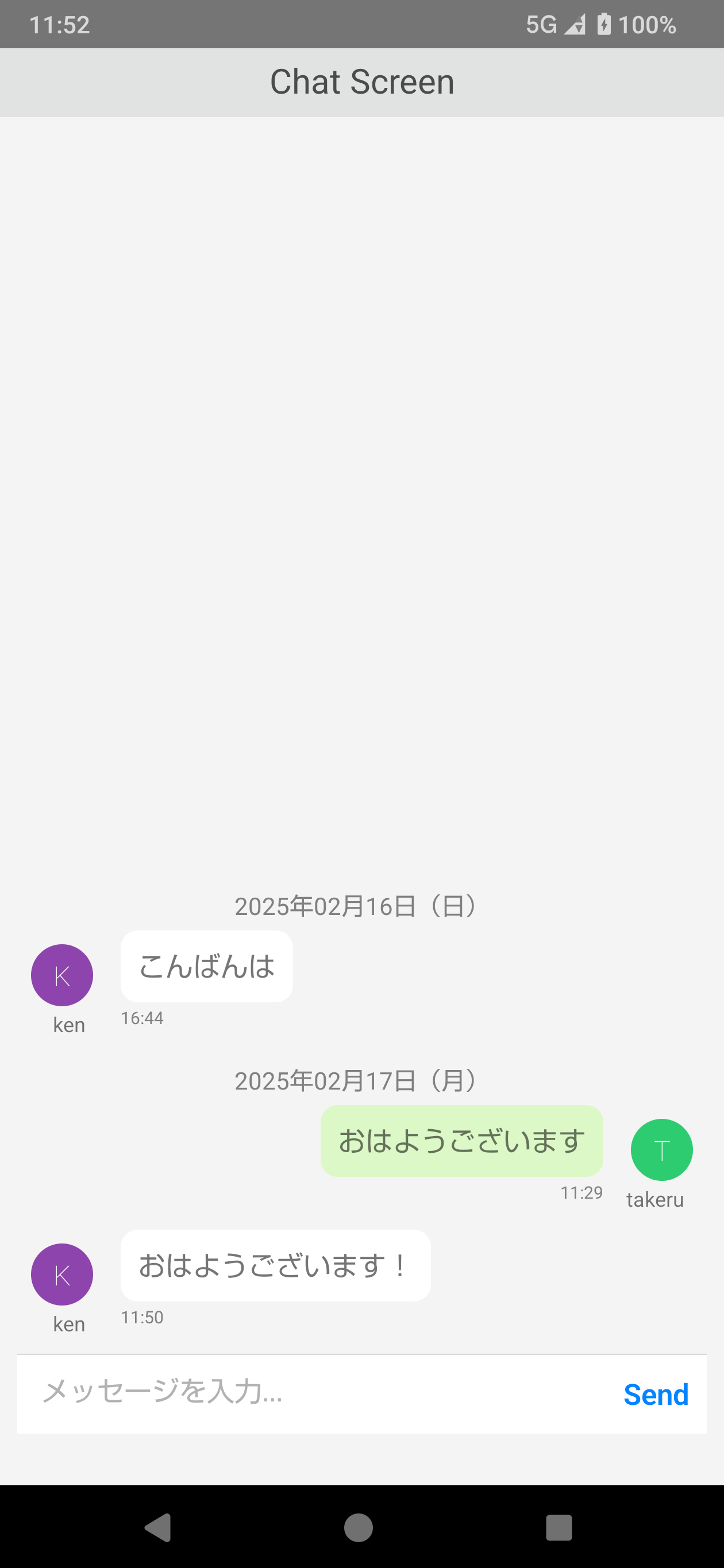Select the 11:29 timestamp near takeru's message
Viewport: 724px width, 1568px height.
click(580, 1193)
